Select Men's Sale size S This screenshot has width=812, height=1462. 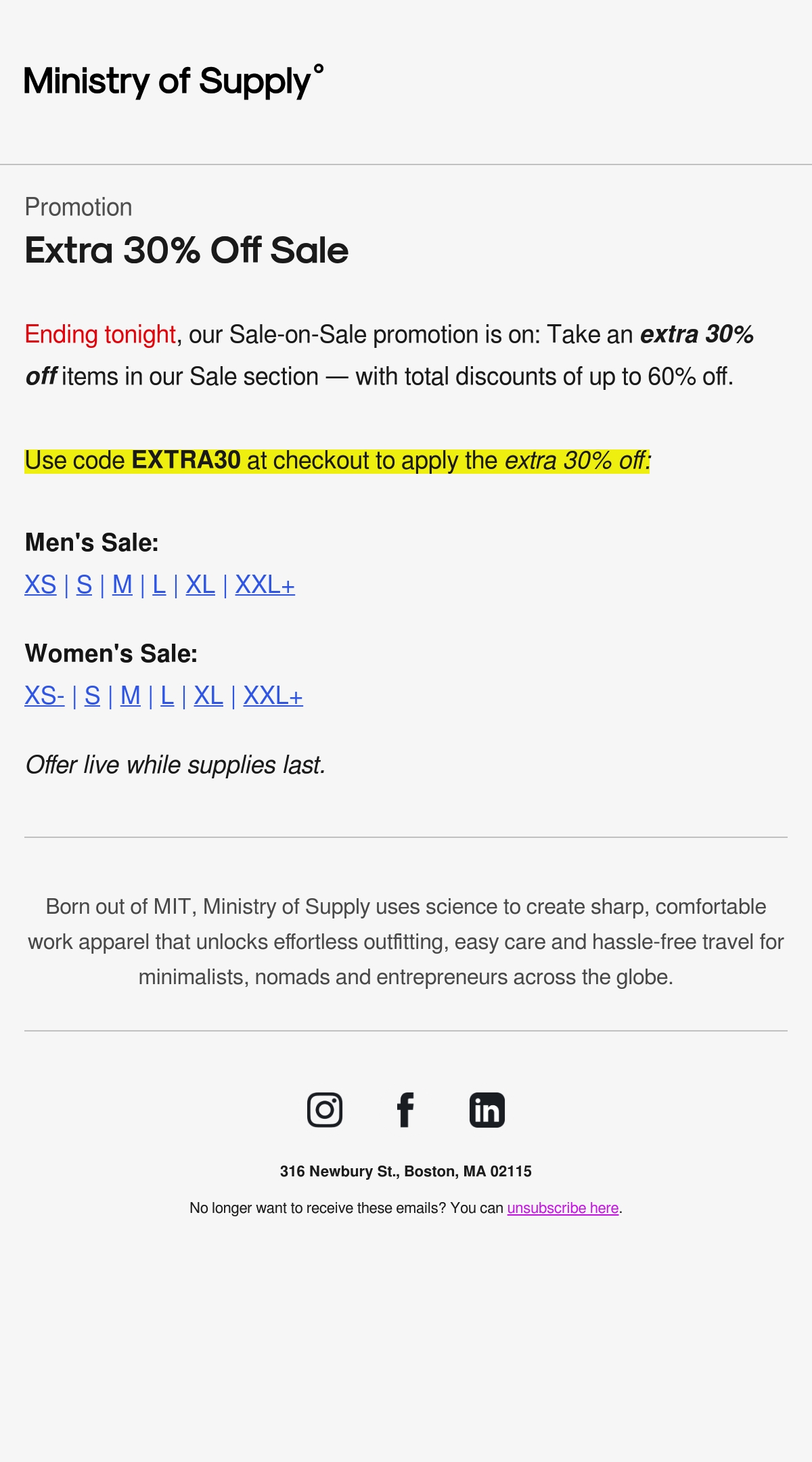click(x=84, y=585)
